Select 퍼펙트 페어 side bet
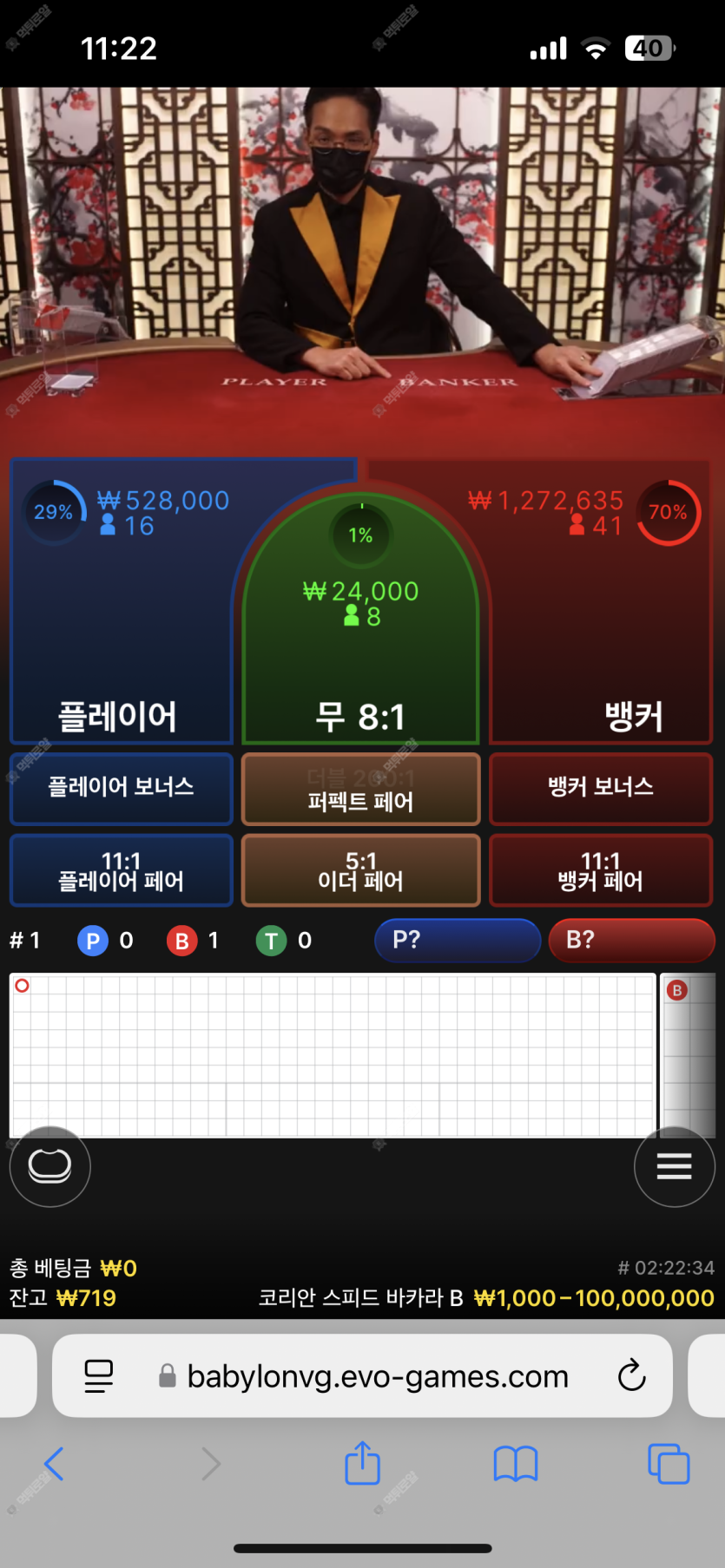The width and height of the screenshot is (725, 1568). pos(360,790)
